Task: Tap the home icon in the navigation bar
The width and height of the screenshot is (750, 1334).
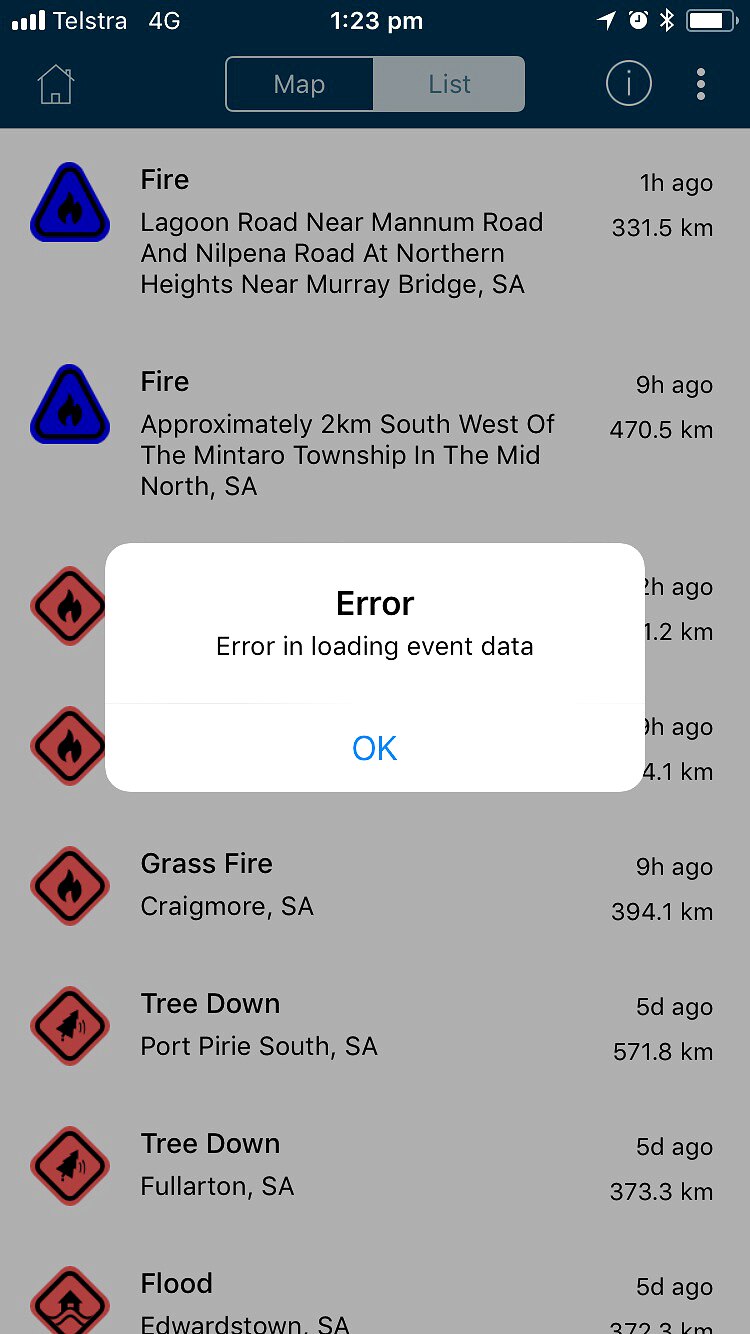Action: (x=56, y=84)
